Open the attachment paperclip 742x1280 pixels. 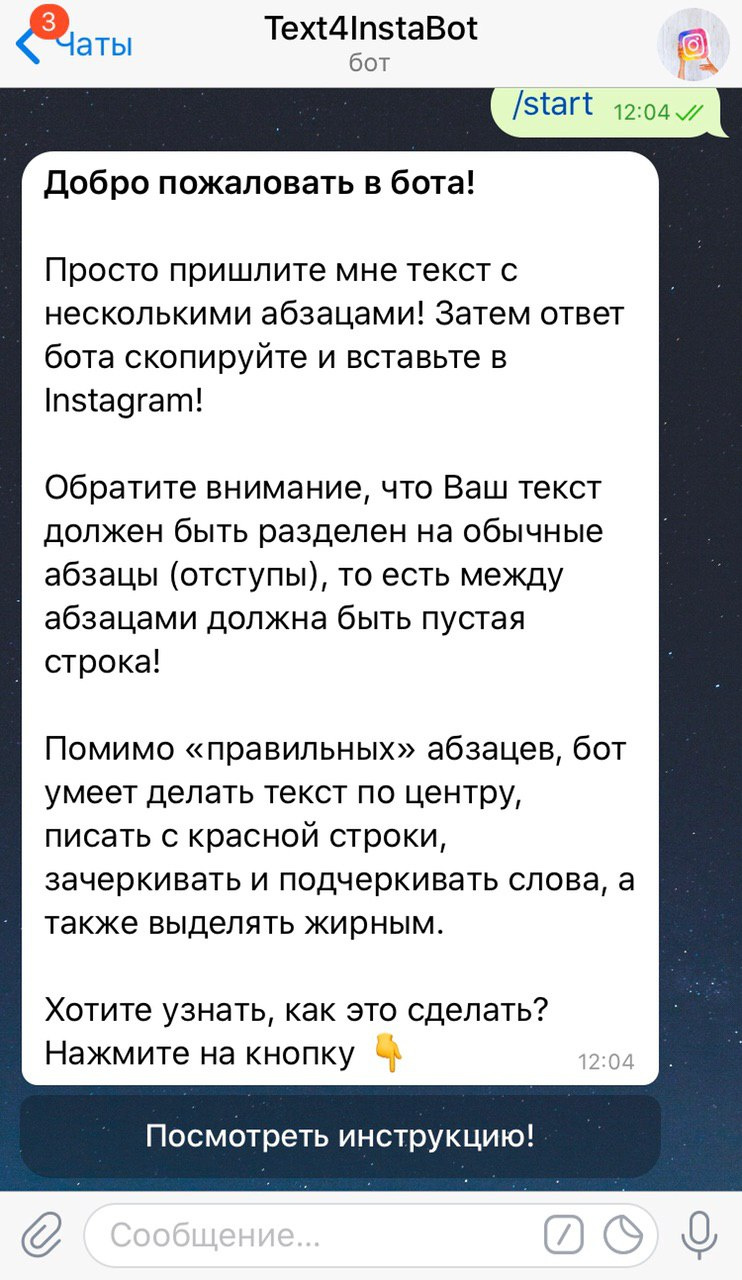pyautogui.click(x=41, y=1235)
